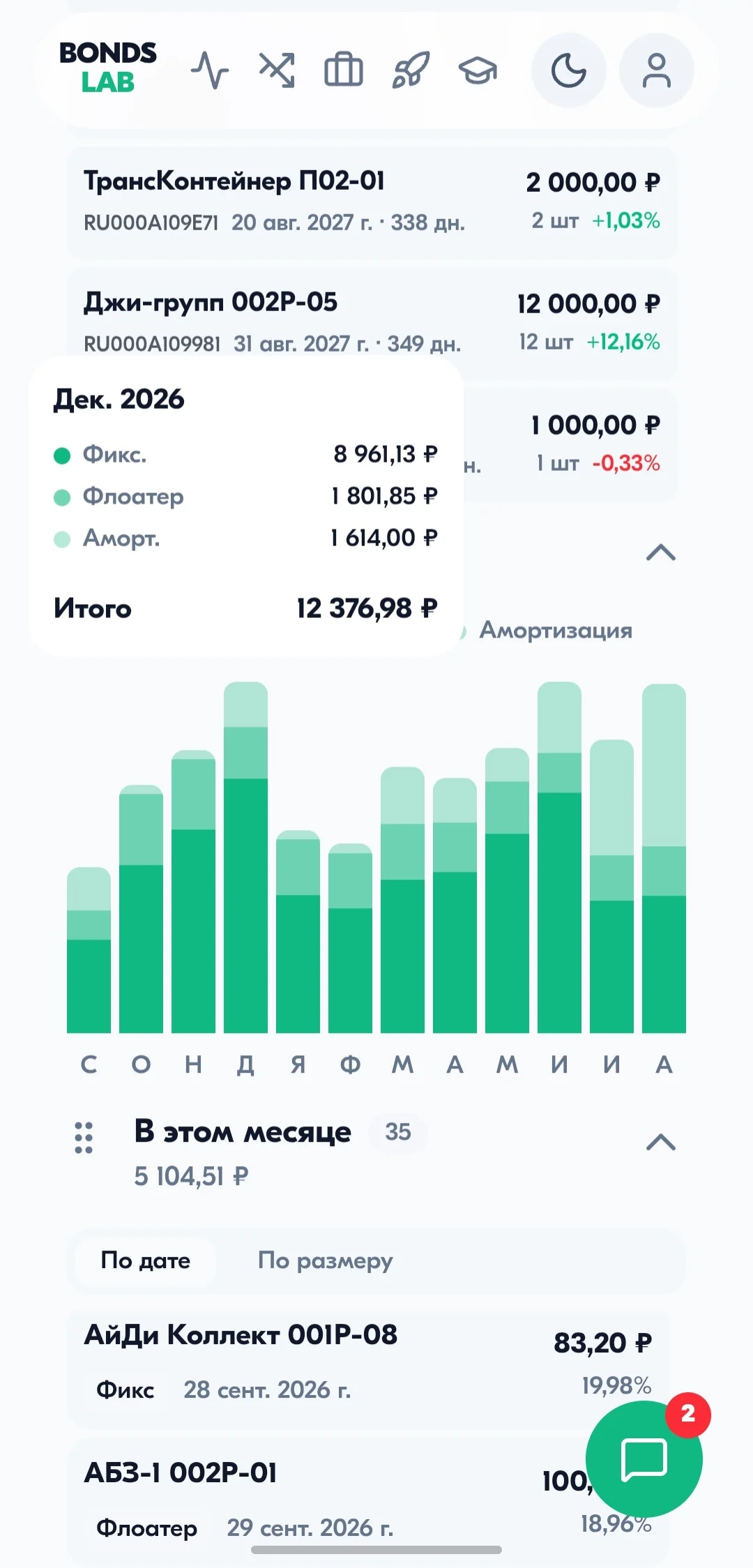Tap the drag handle next to В этом месяце
This screenshot has height=1568, width=753.
[x=84, y=1138]
